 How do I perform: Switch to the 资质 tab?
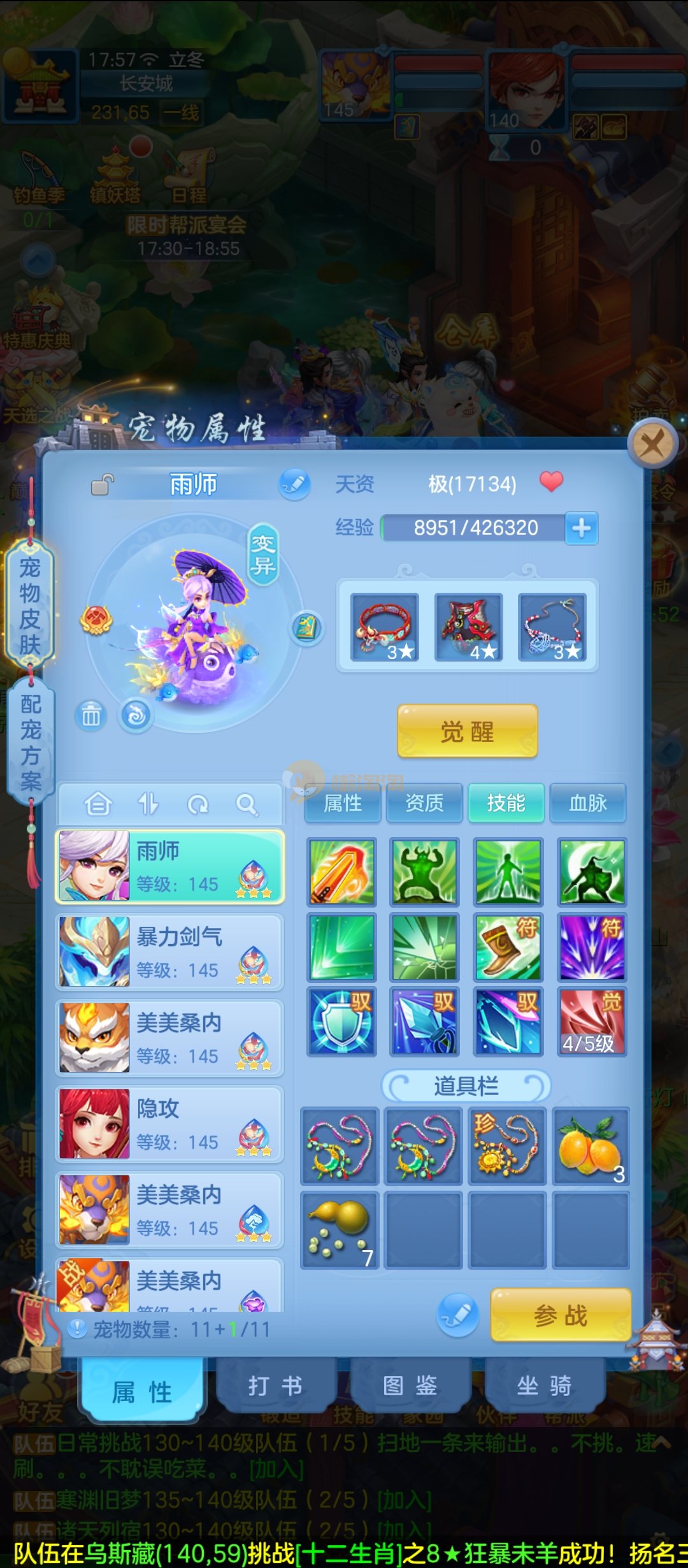pyautogui.click(x=424, y=803)
